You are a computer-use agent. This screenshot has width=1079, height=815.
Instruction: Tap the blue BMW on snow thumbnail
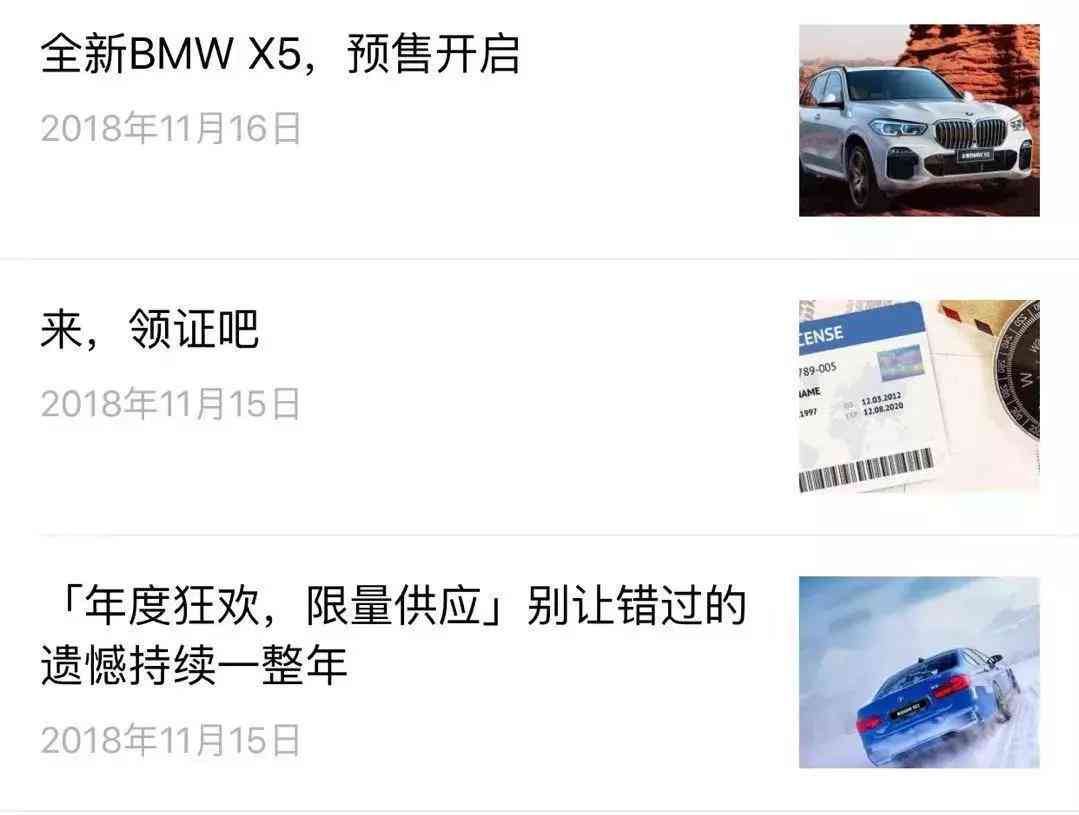pyautogui.click(x=918, y=672)
